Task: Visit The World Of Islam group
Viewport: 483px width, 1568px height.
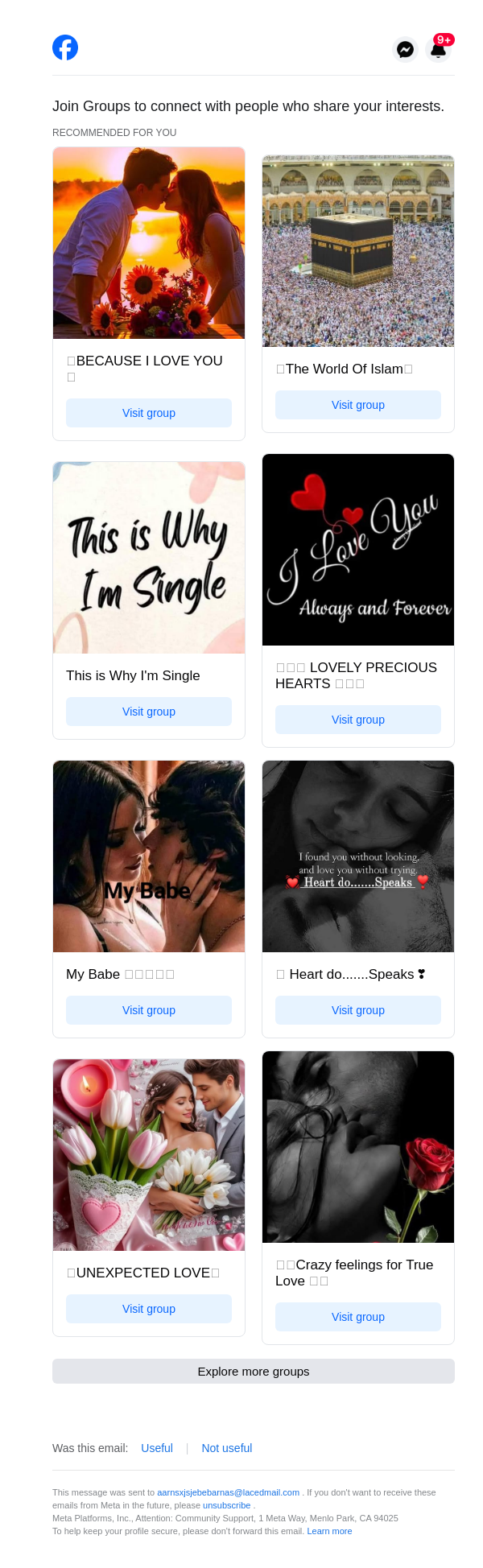Action: 358,405
